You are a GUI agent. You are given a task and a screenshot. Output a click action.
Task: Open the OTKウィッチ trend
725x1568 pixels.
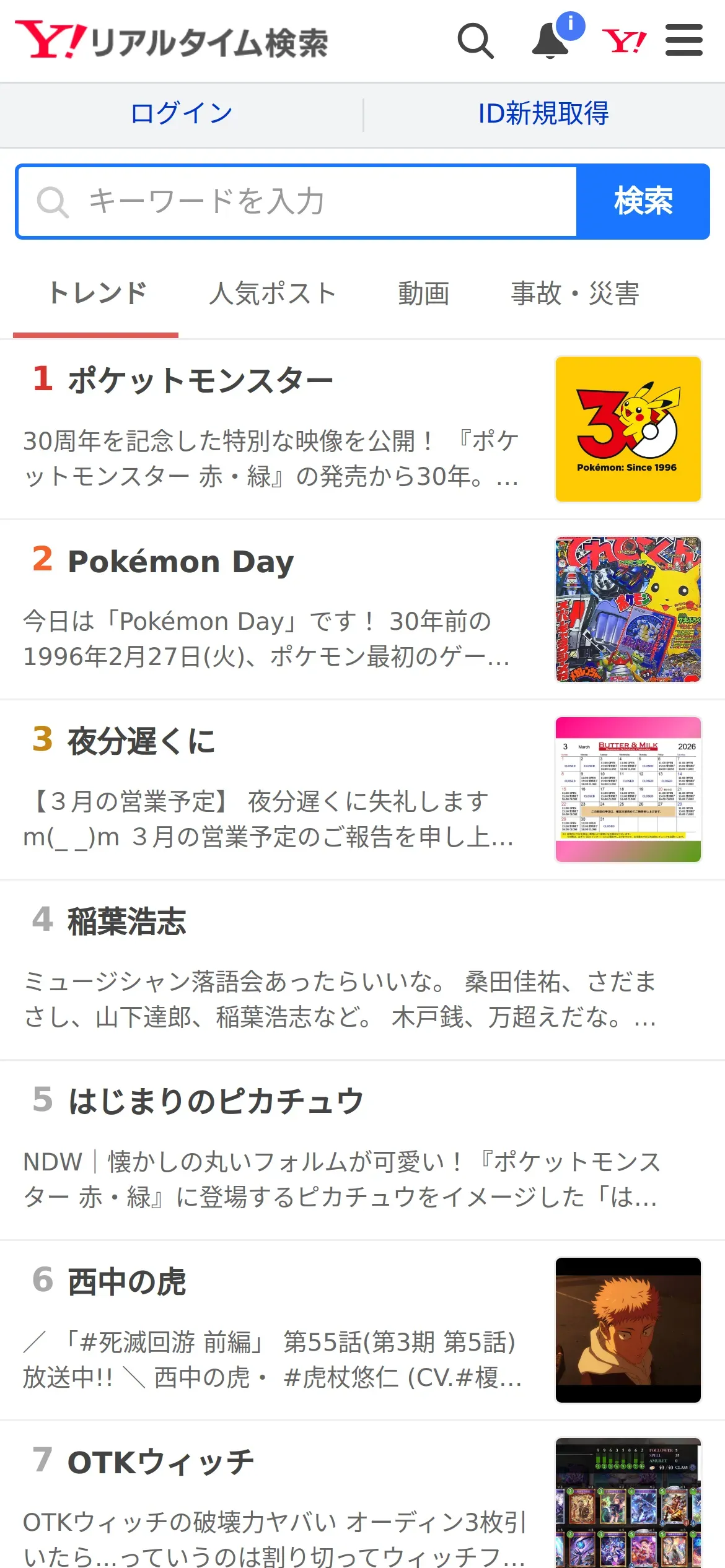point(160,1462)
